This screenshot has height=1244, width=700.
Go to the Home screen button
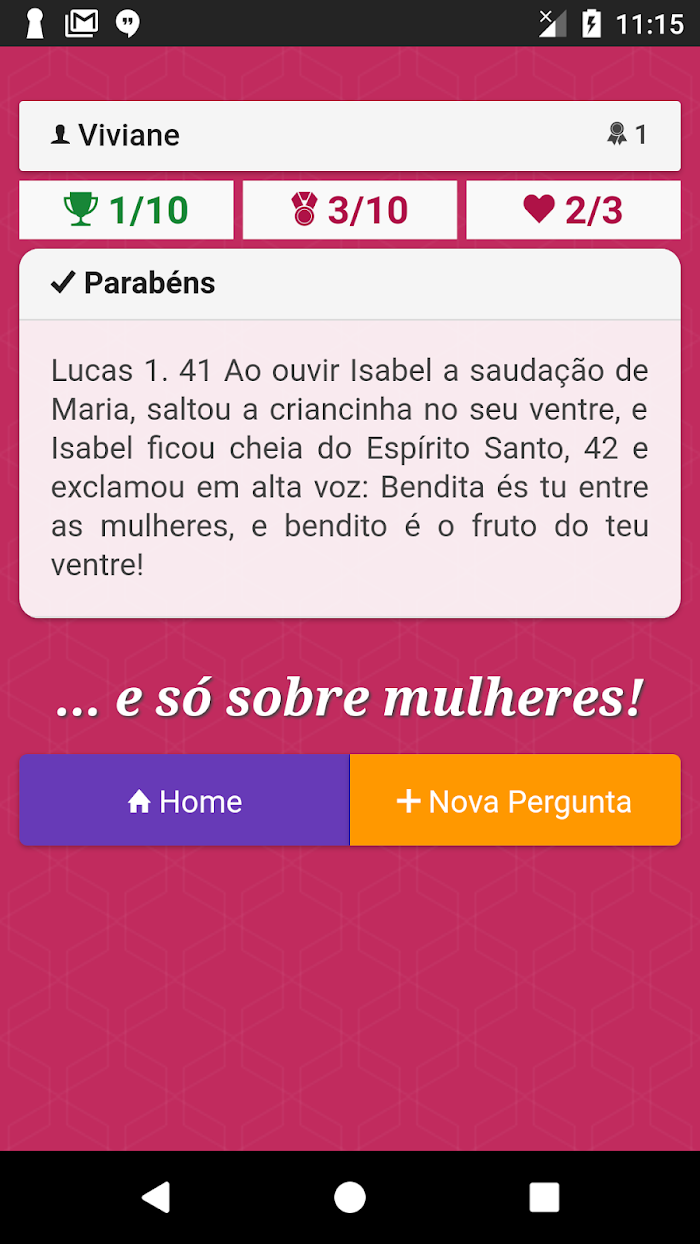coord(184,800)
